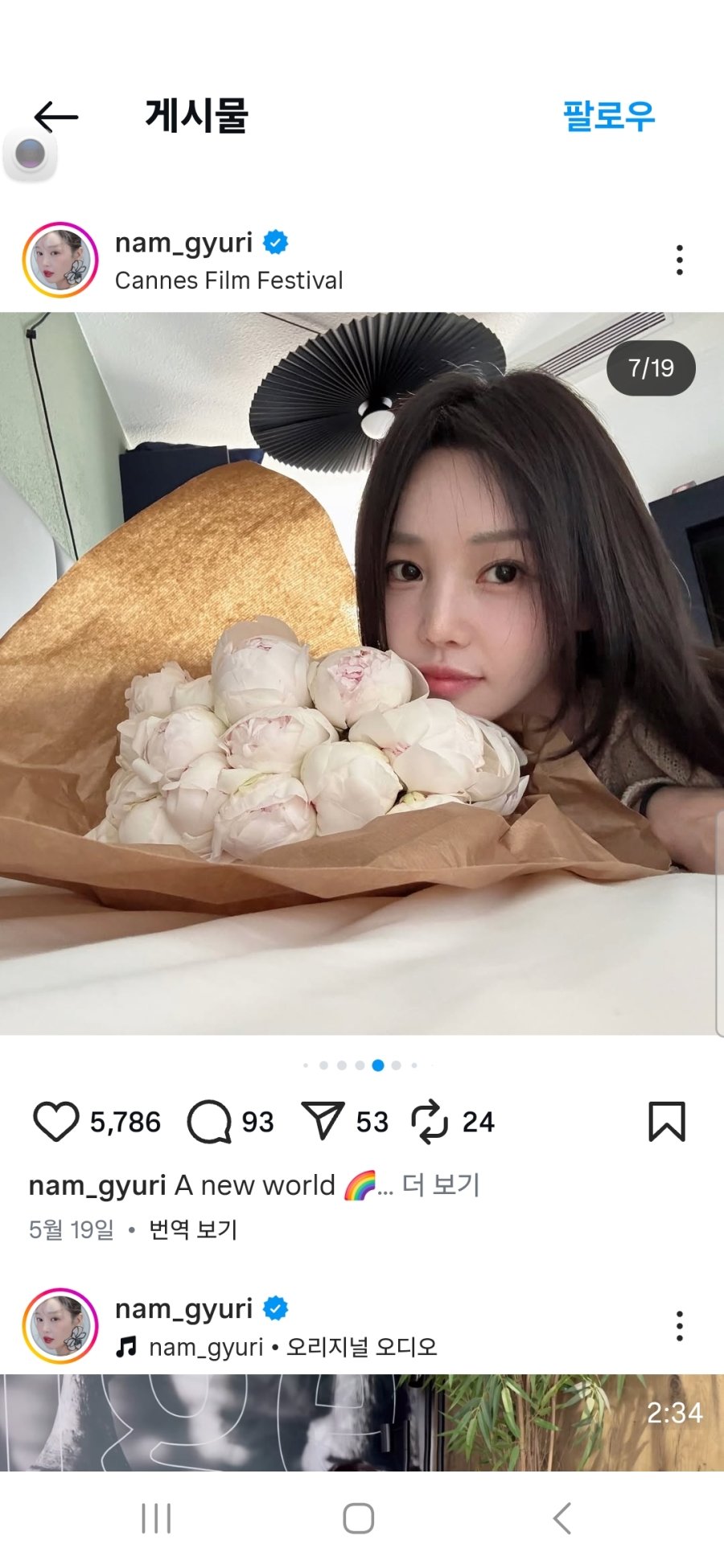Open the overflow menu on the second post
Viewport: 724px width, 1568px height.
680,1326
